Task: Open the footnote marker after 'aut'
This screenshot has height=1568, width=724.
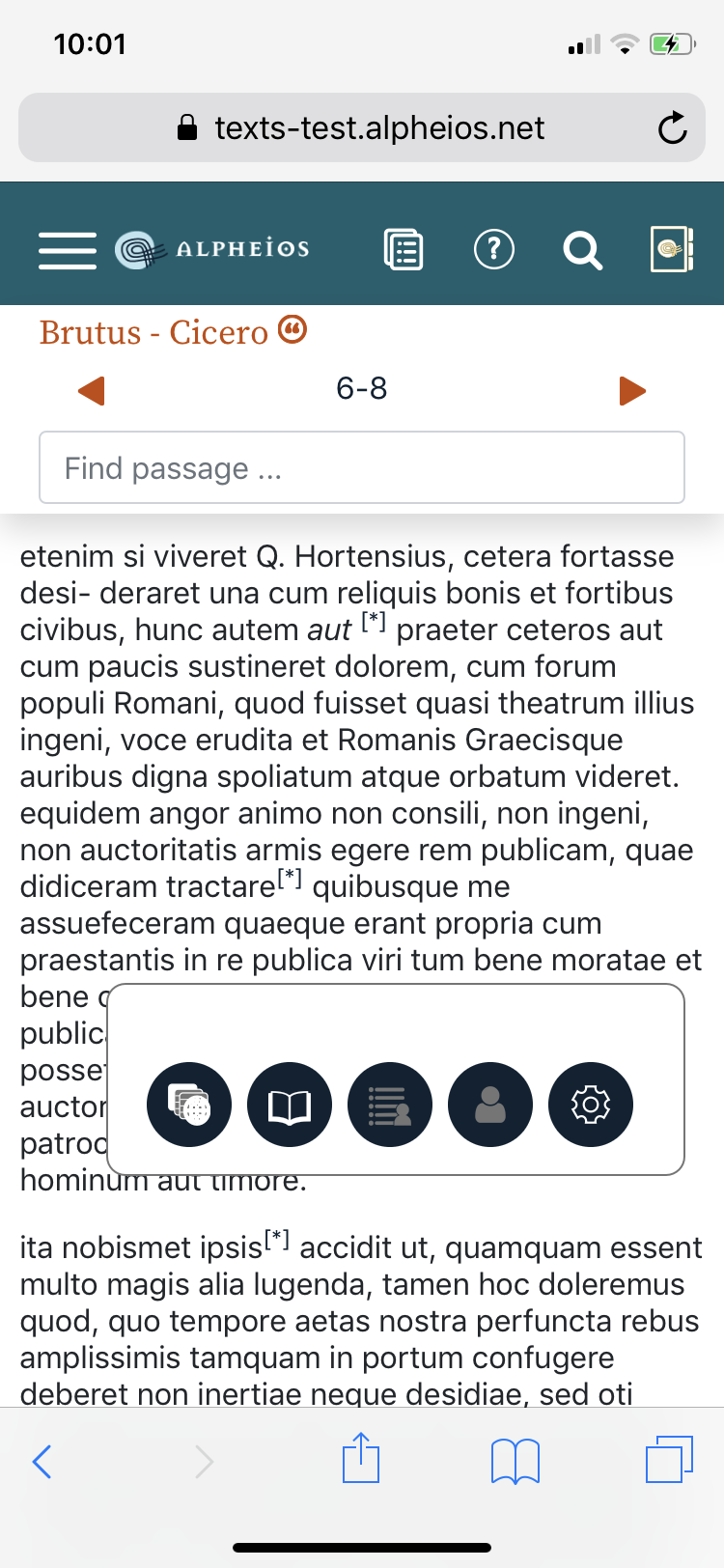Action: [x=374, y=621]
